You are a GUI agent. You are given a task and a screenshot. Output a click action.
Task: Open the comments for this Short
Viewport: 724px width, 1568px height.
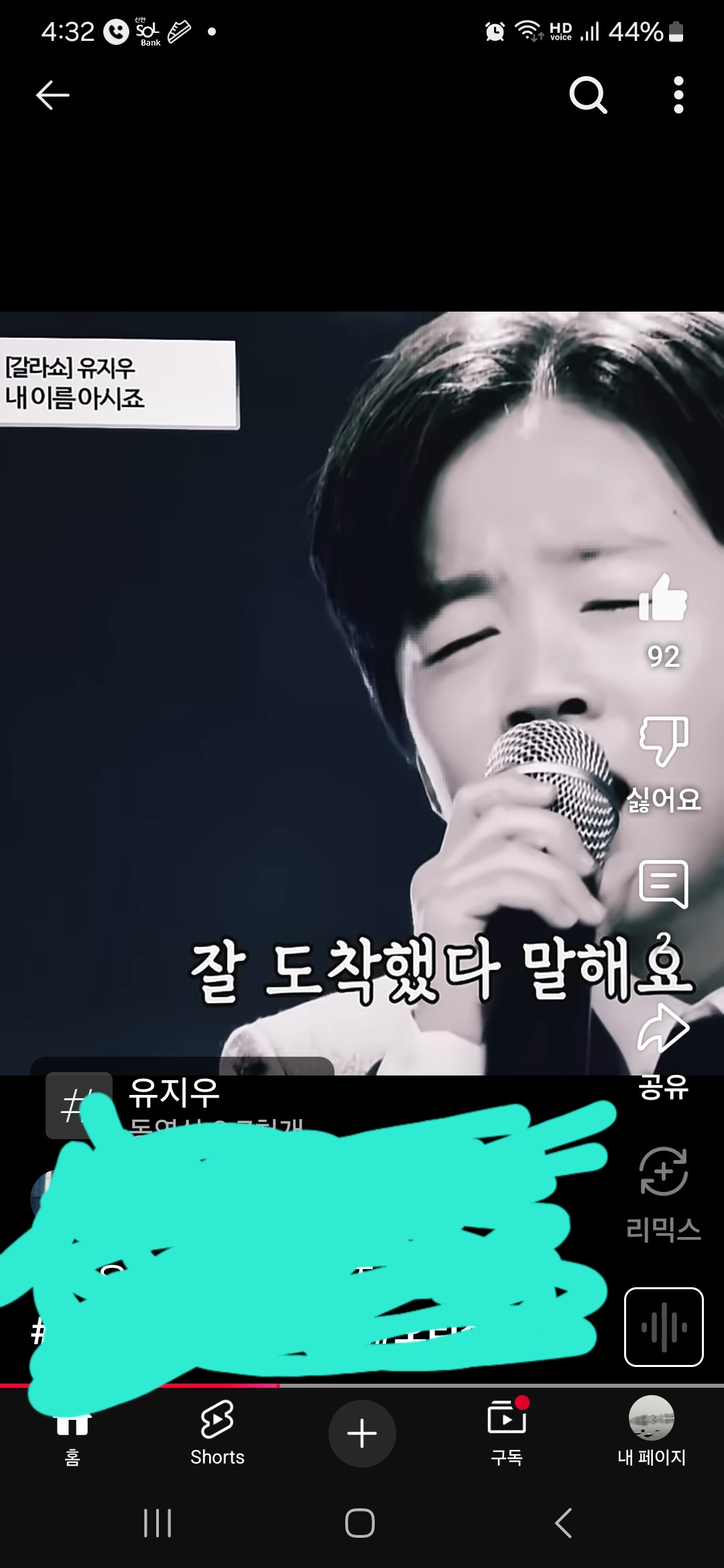coord(663,885)
